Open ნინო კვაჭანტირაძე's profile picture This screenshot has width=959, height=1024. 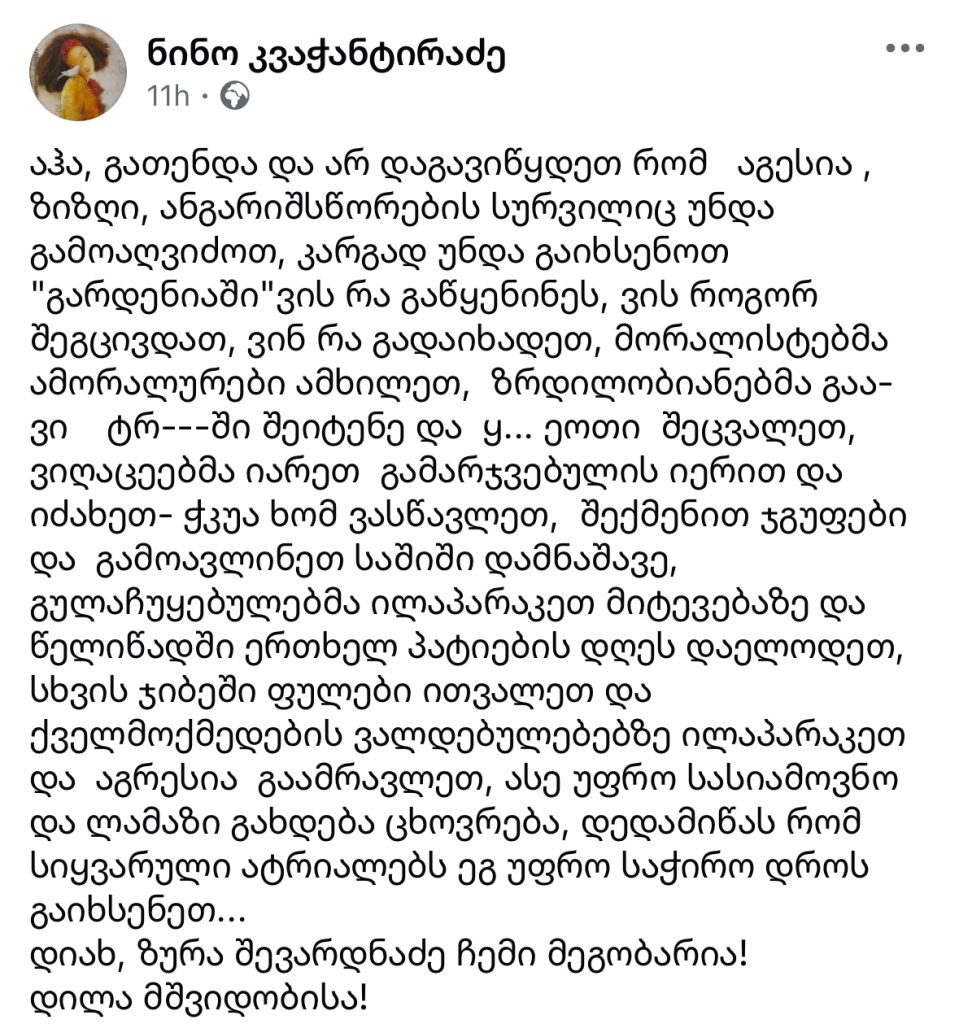tap(77, 71)
